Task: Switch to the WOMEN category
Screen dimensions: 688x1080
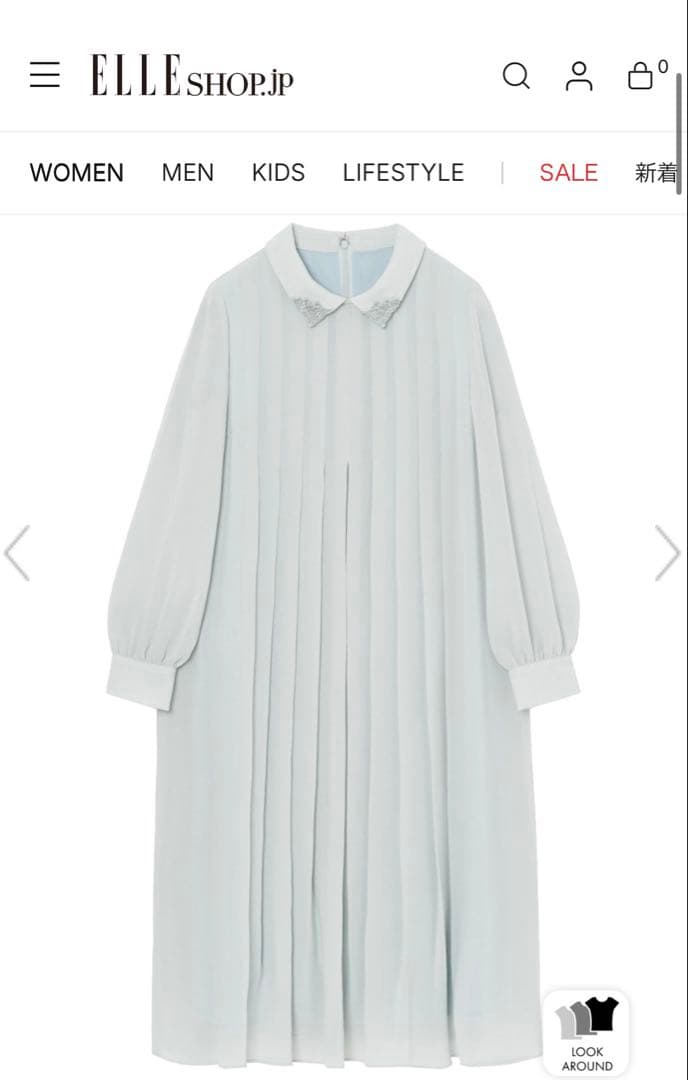Action: click(77, 172)
